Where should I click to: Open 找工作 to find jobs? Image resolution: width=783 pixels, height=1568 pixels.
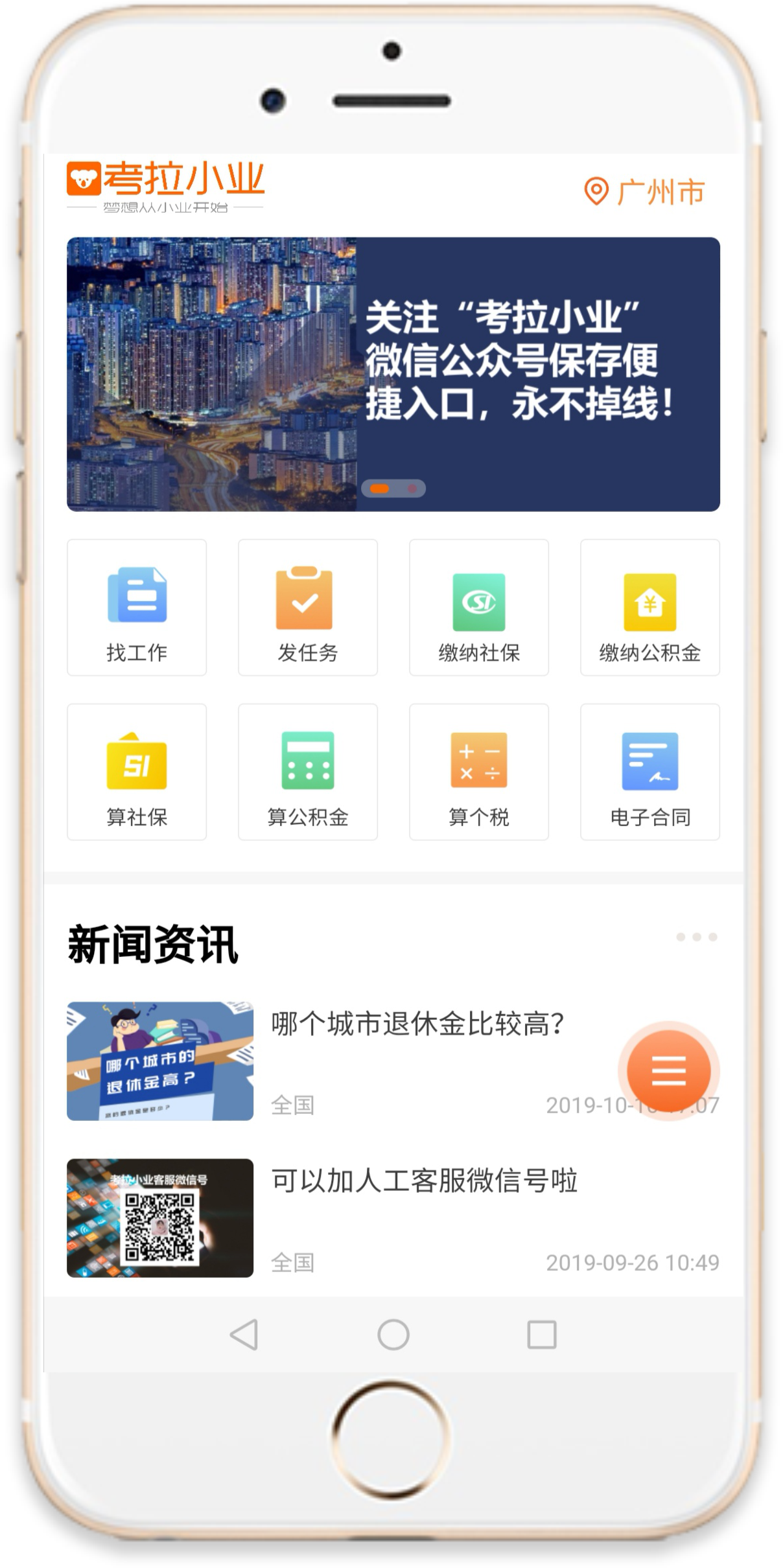pyautogui.click(x=137, y=607)
